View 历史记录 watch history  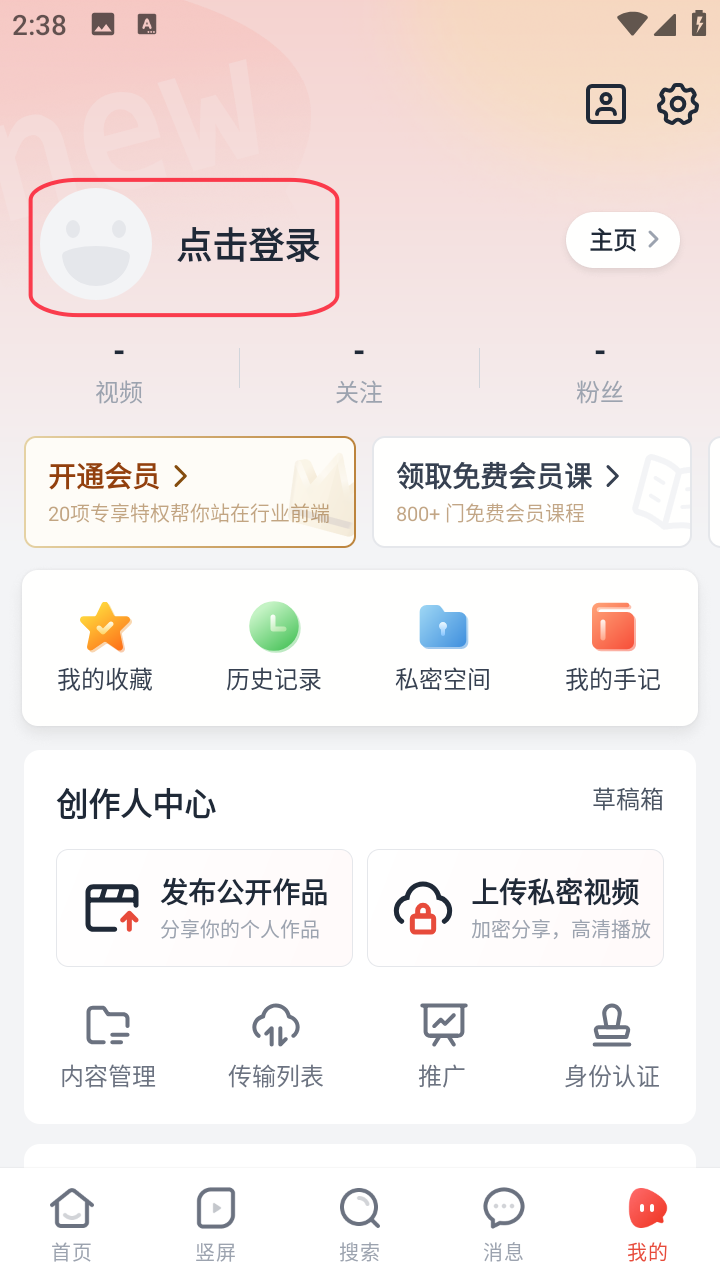[x=274, y=648]
